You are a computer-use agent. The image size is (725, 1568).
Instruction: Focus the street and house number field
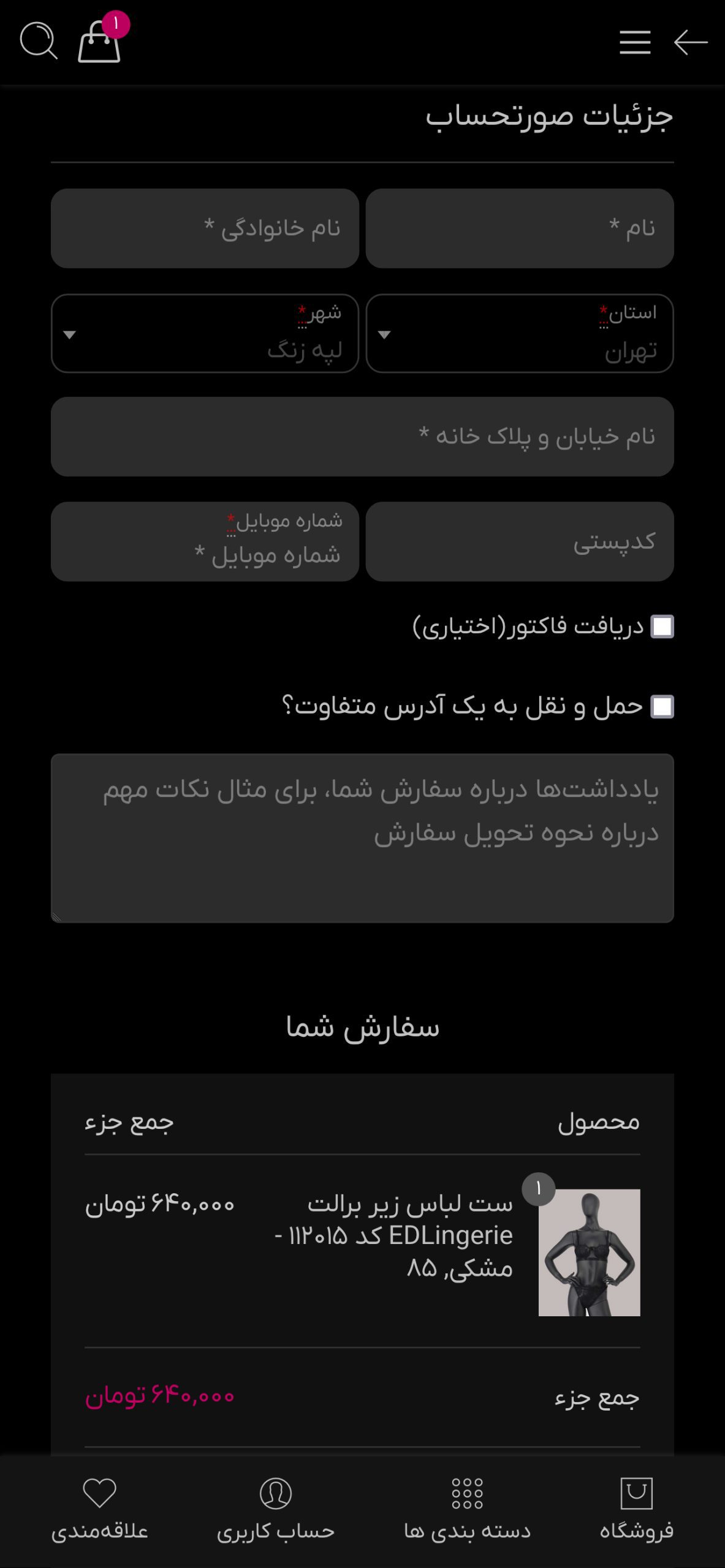[x=362, y=437]
